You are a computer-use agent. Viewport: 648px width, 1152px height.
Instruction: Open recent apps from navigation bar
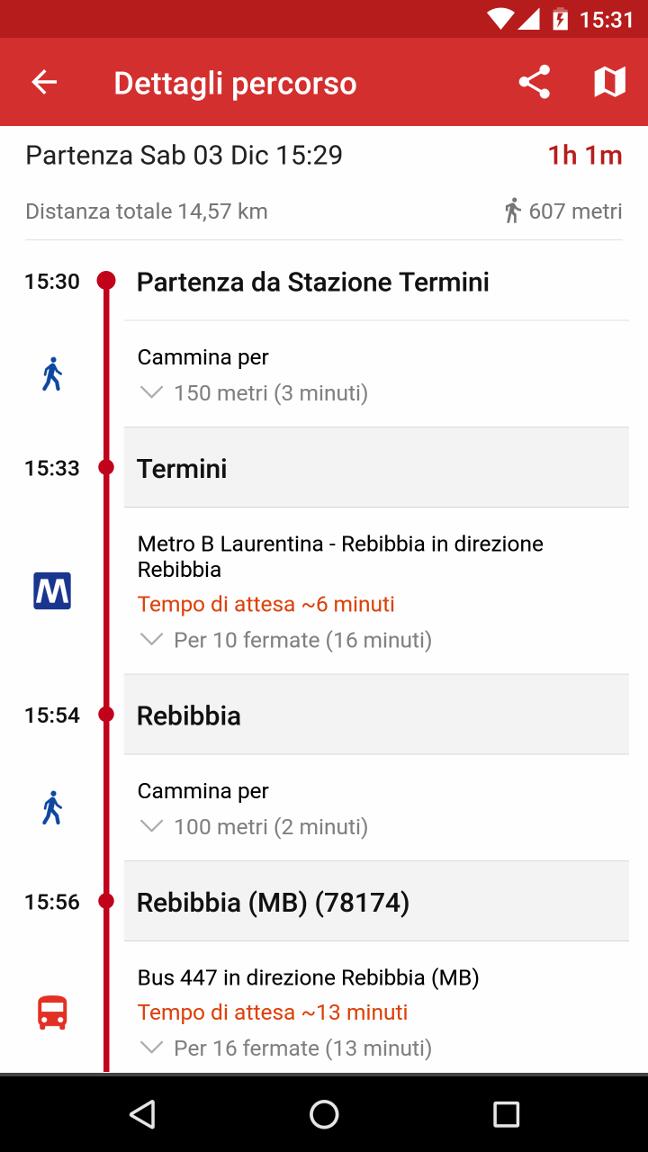506,1114
